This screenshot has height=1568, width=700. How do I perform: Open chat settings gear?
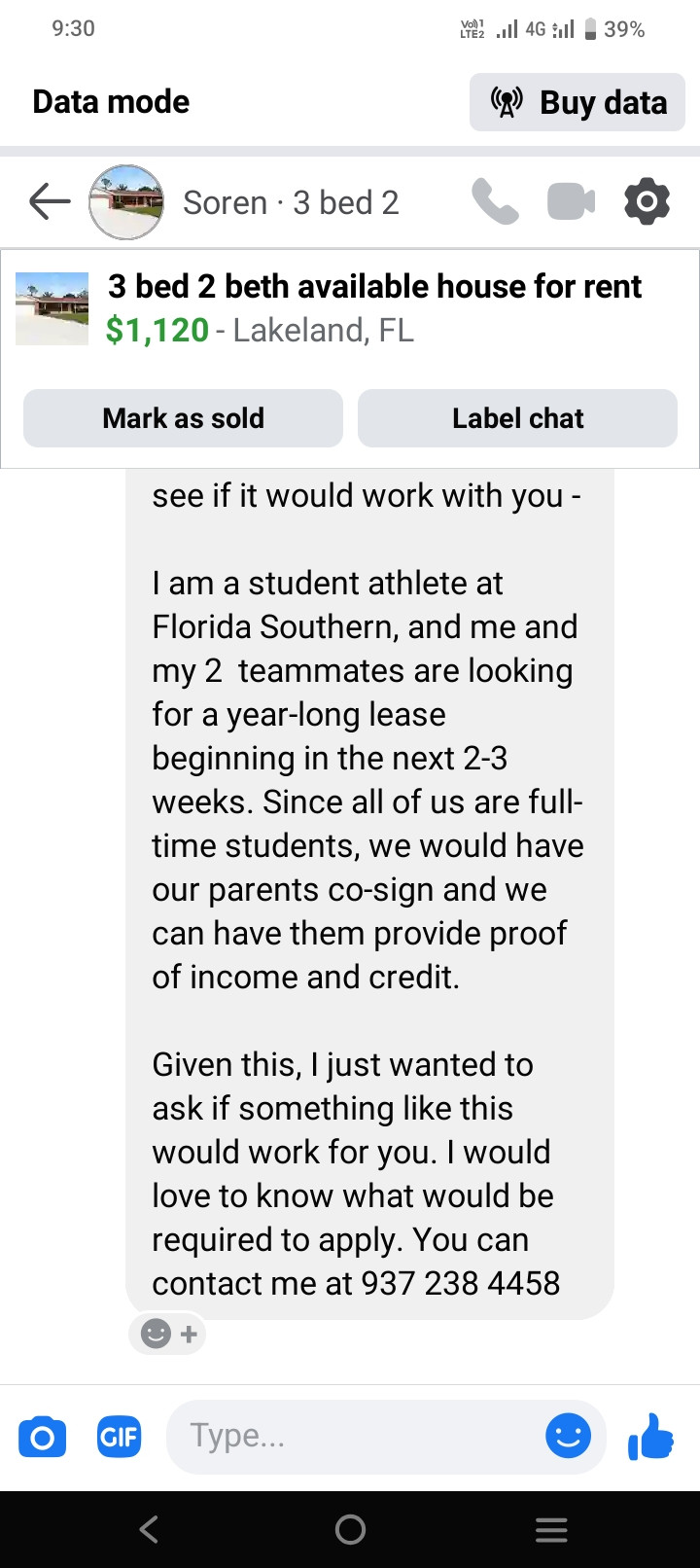[647, 202]
